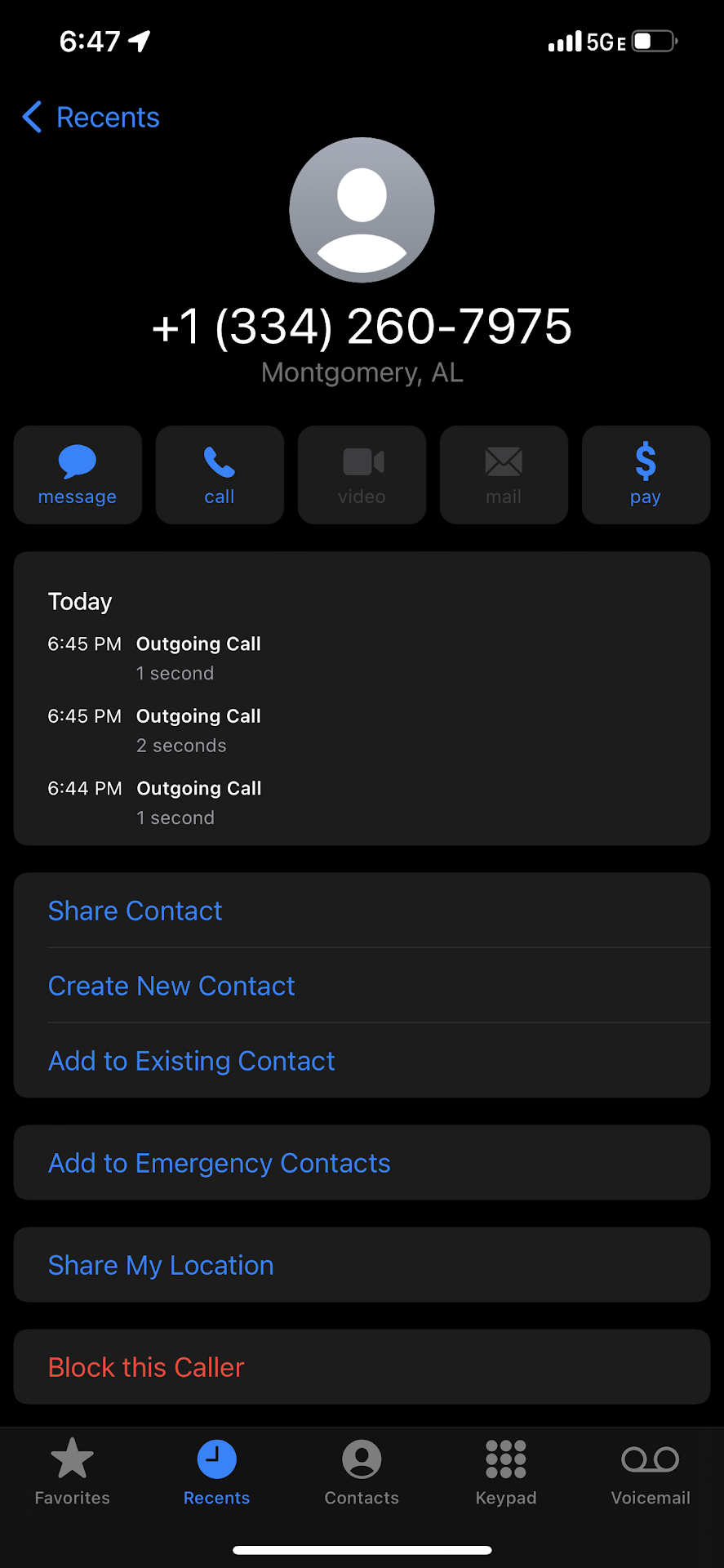724x1568 pixels.
Task: Call the Montgomery number
Action: (220, 474)
